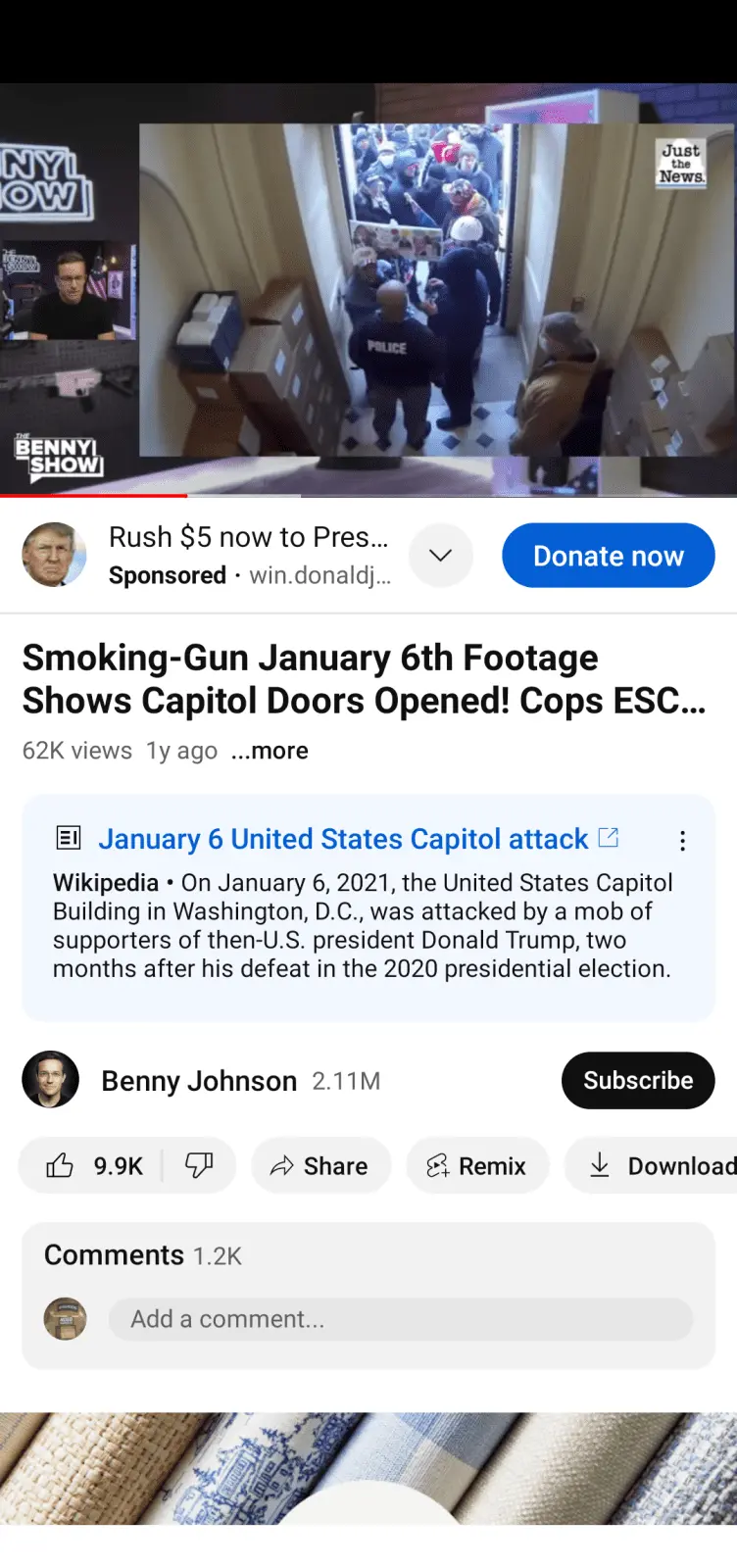Open the sponsored advertiser's profile picture
The image size is (737, 1568).
tap(54, 556)
